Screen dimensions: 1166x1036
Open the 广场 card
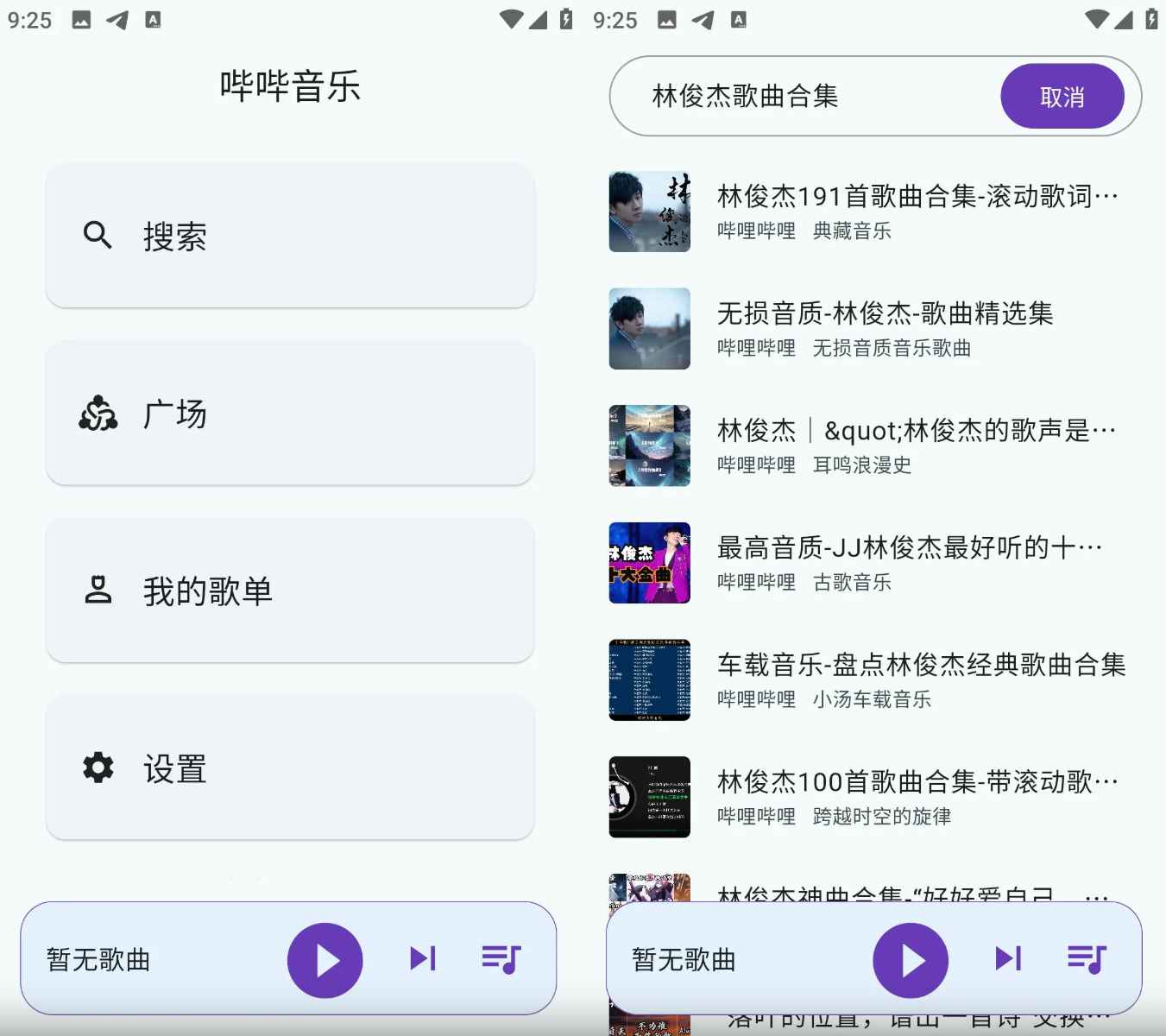pos(290,414)
